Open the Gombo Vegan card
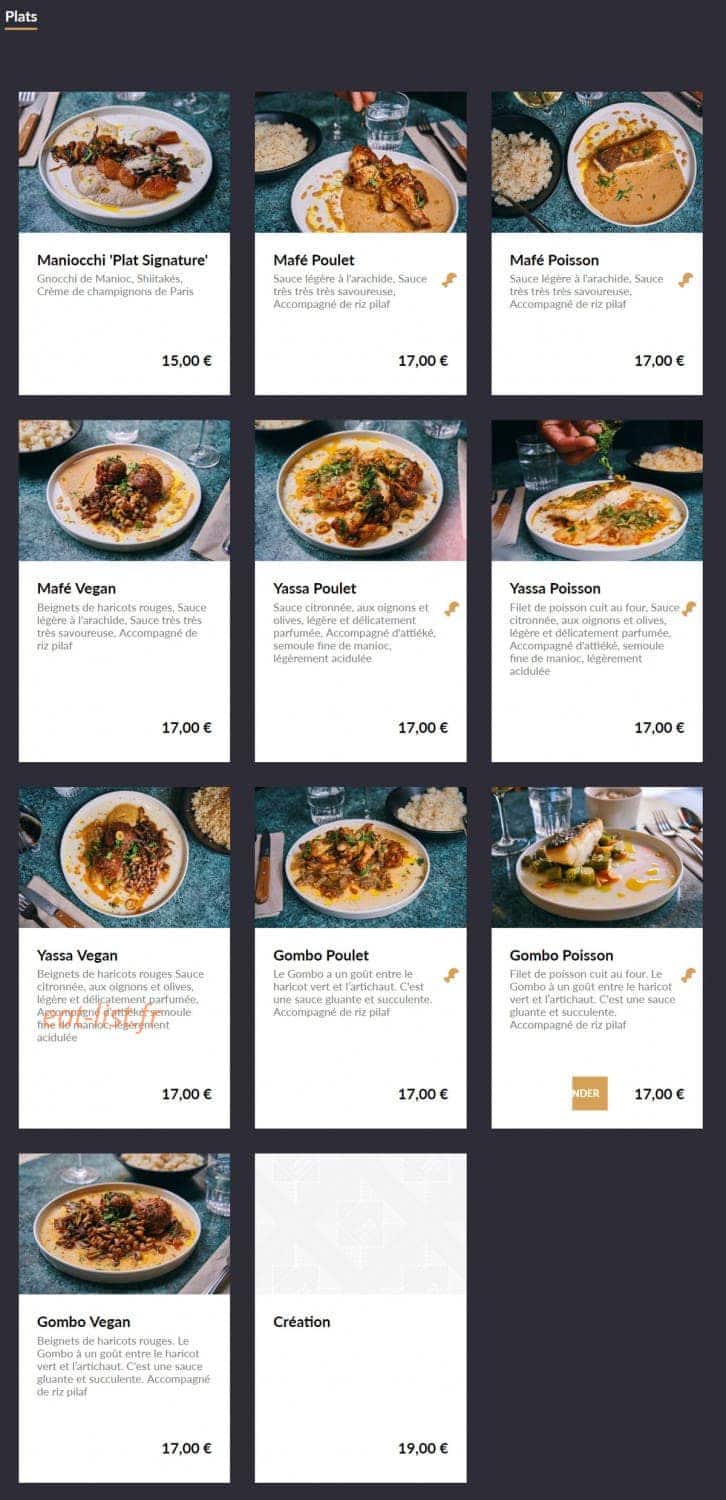Screen dimensions: 726x1500 (124, 1317)
